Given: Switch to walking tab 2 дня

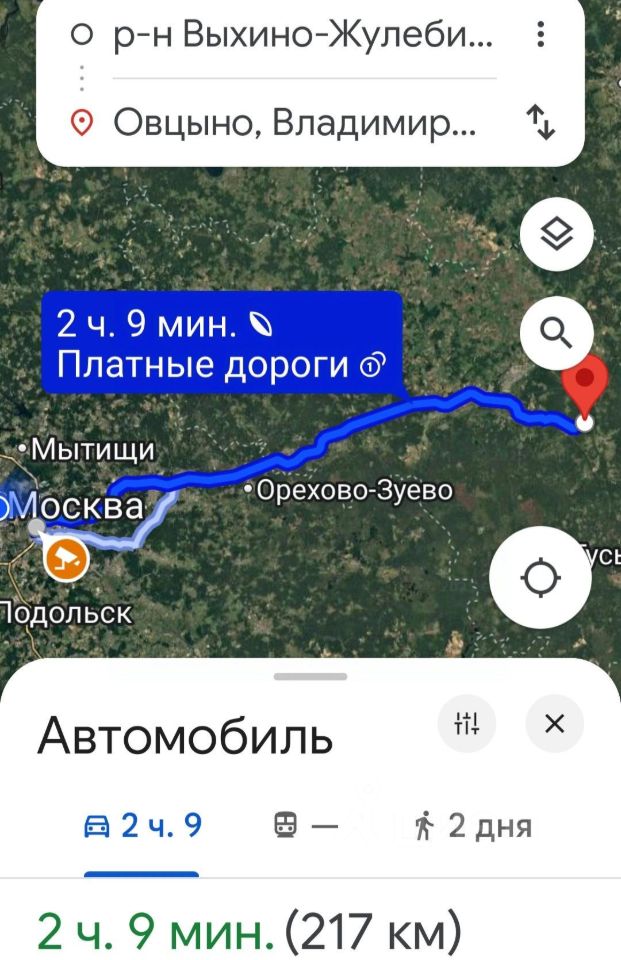Looking at the screenshot, I should pos(472,826).
